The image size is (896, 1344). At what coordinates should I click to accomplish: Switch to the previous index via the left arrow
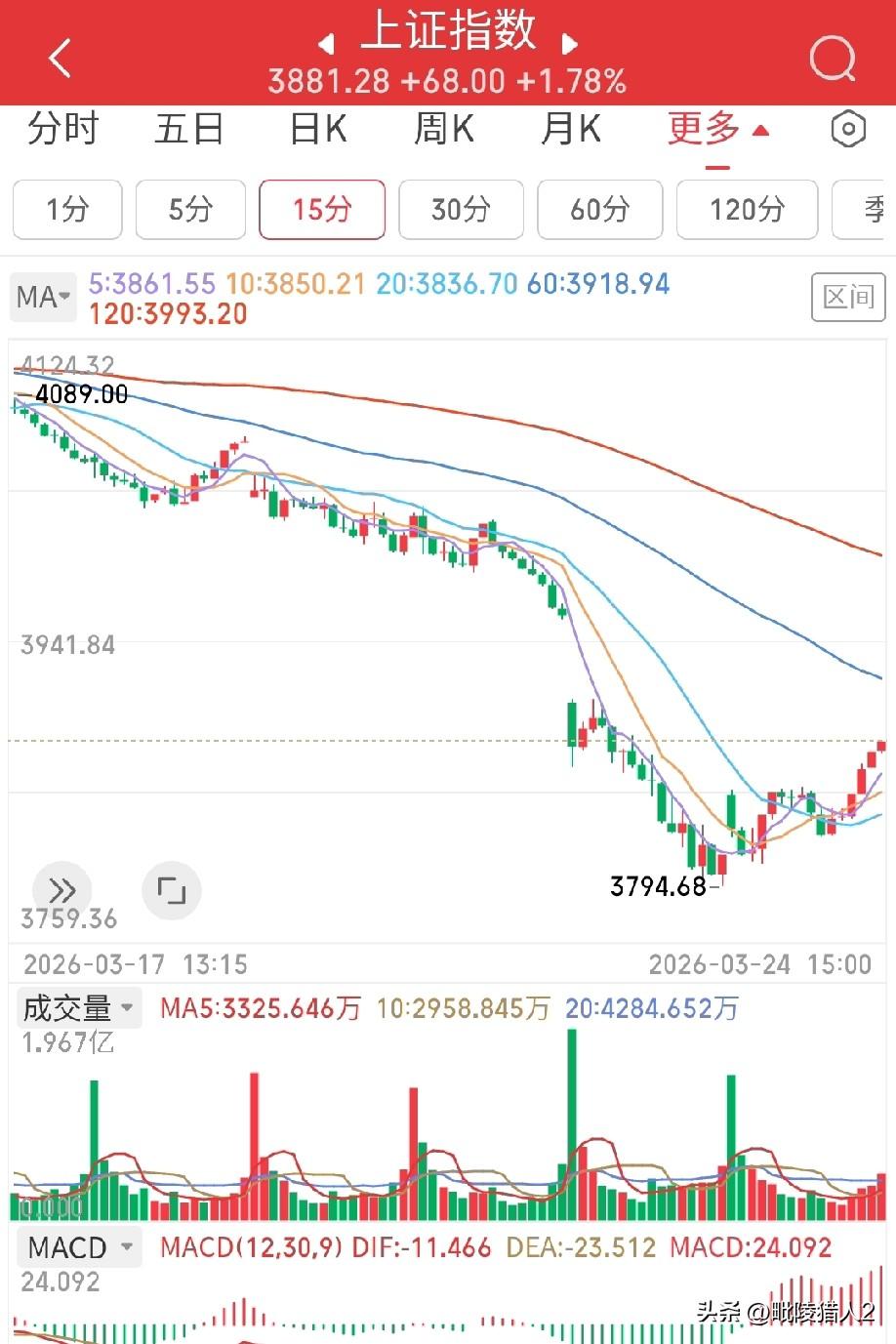[326, 43]
